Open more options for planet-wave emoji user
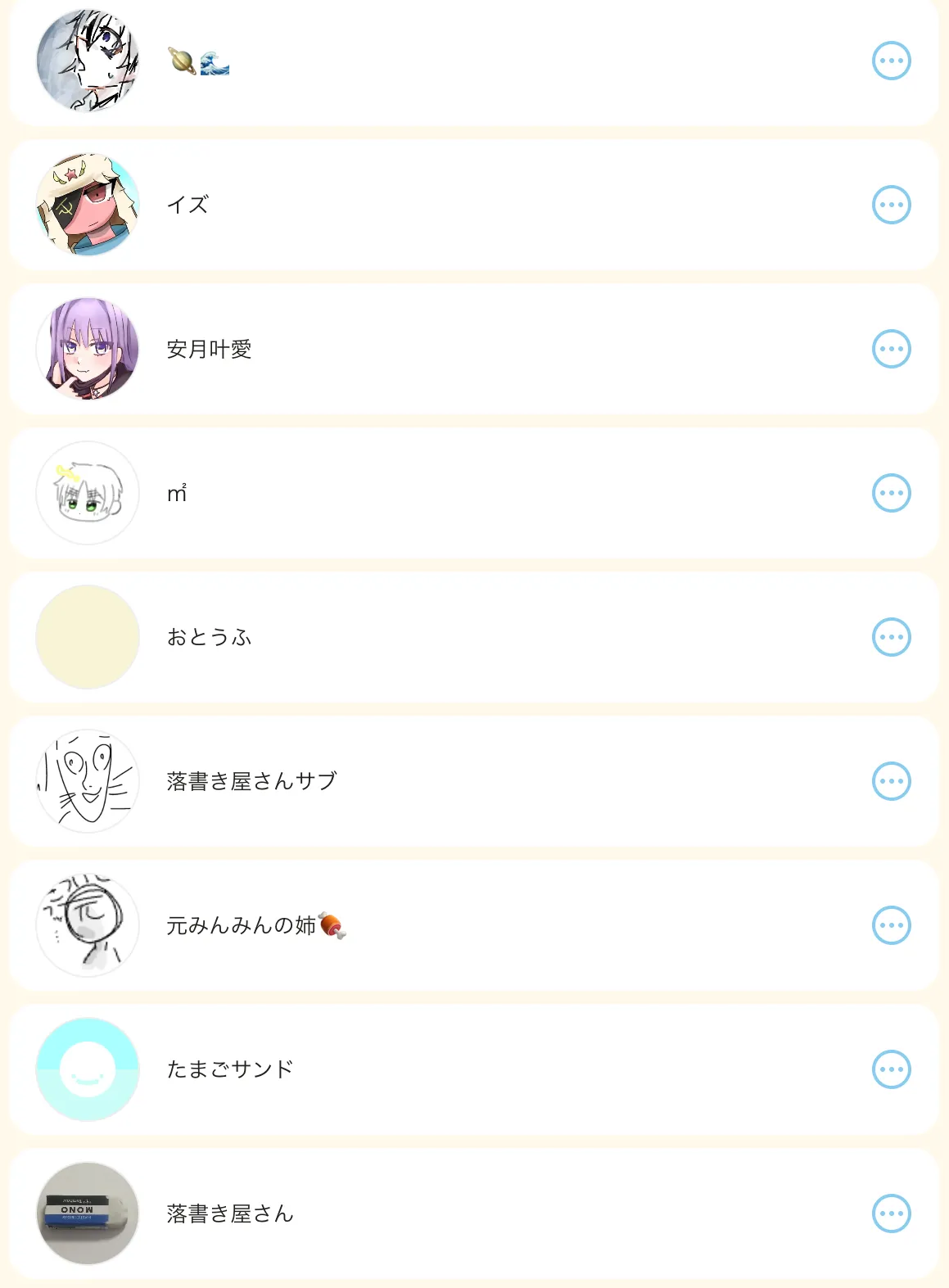 [891, 61]
